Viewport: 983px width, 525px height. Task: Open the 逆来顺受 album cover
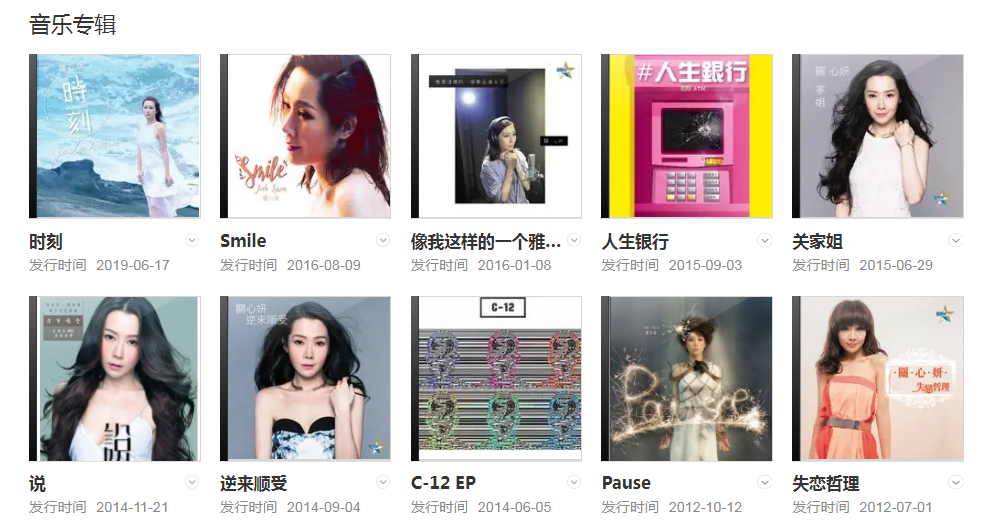coord(305,378)
